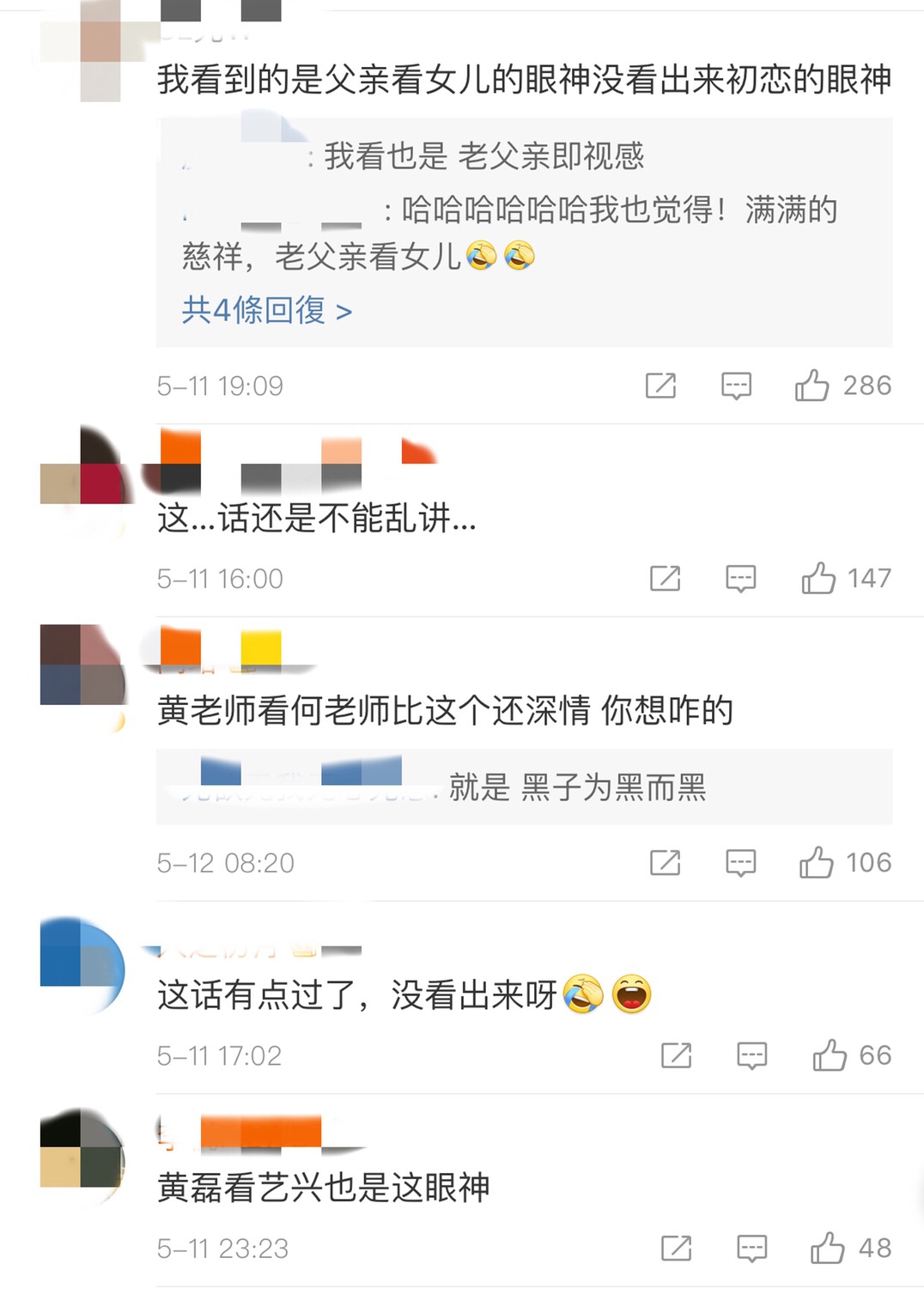Reply to the comment 这话有点过了
This screenshot has width=924, height=1307.
(x=751, y=1055)
